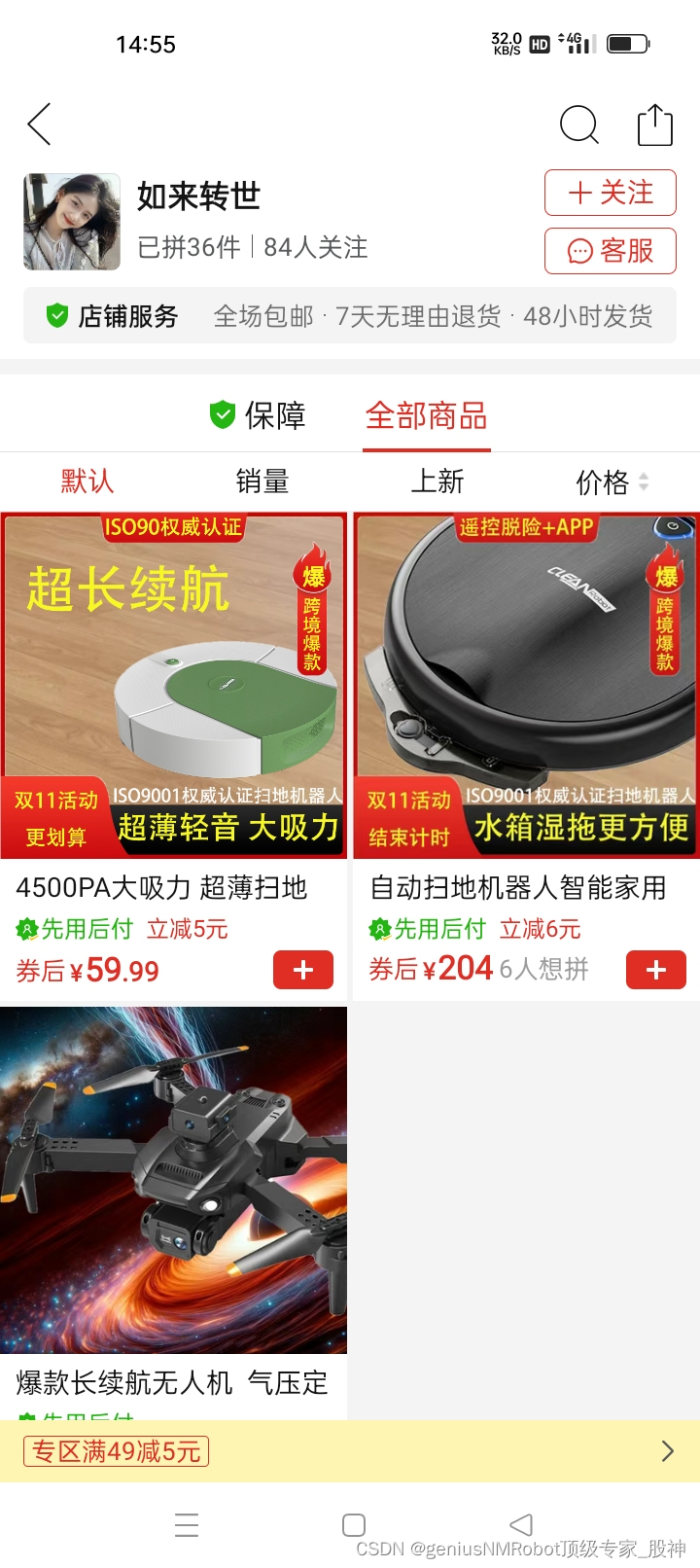
Task: Select the 全部商品 tab
Action: click(x=426, y=416)
